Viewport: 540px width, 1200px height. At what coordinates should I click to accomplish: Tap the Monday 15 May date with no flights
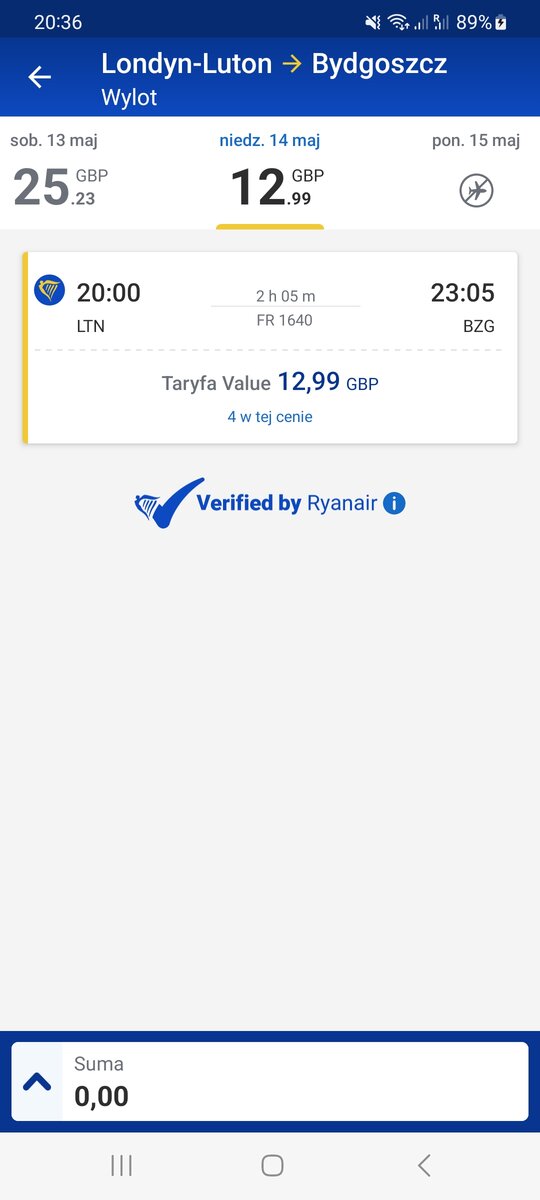[x=476, y=173]
